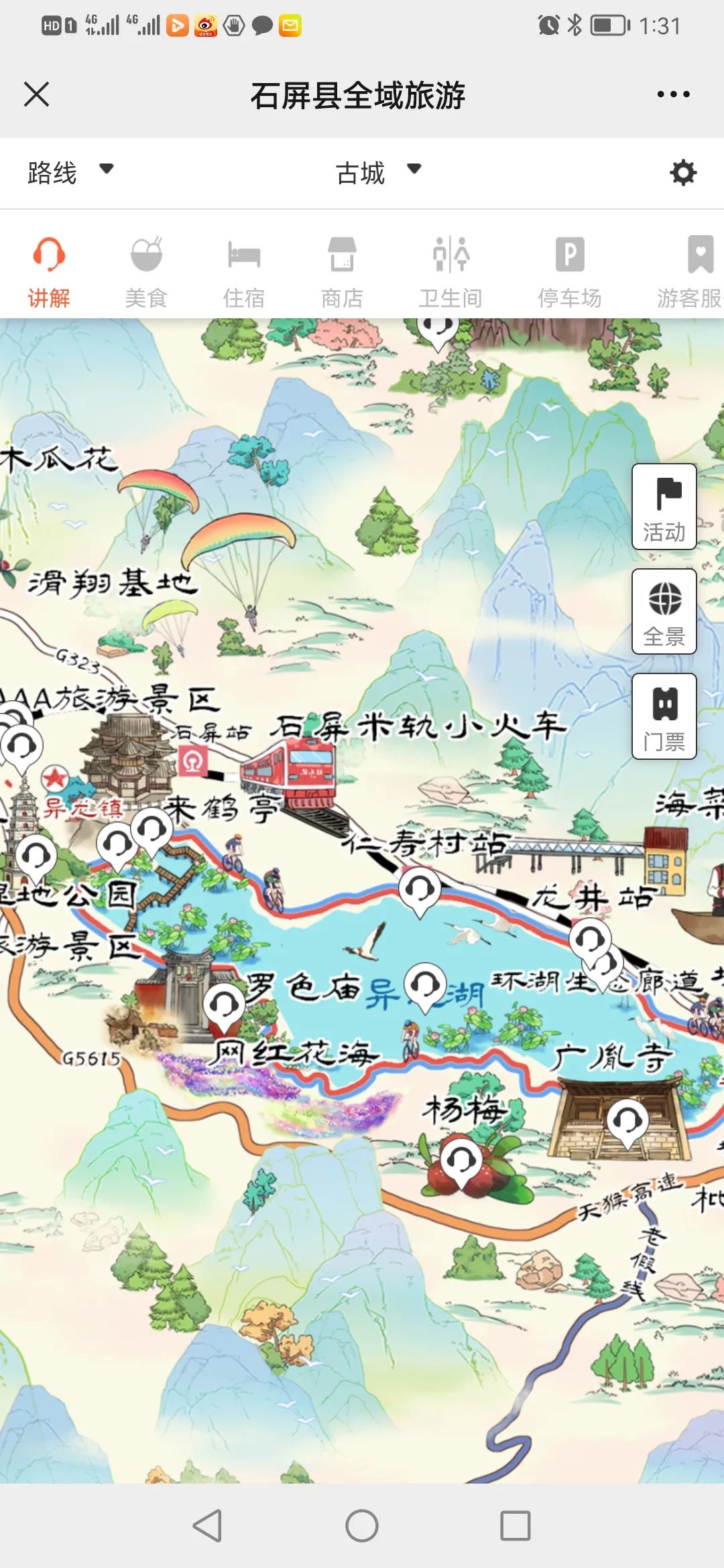Open the 活动 button
The image size is (724, 1568).
664,507
